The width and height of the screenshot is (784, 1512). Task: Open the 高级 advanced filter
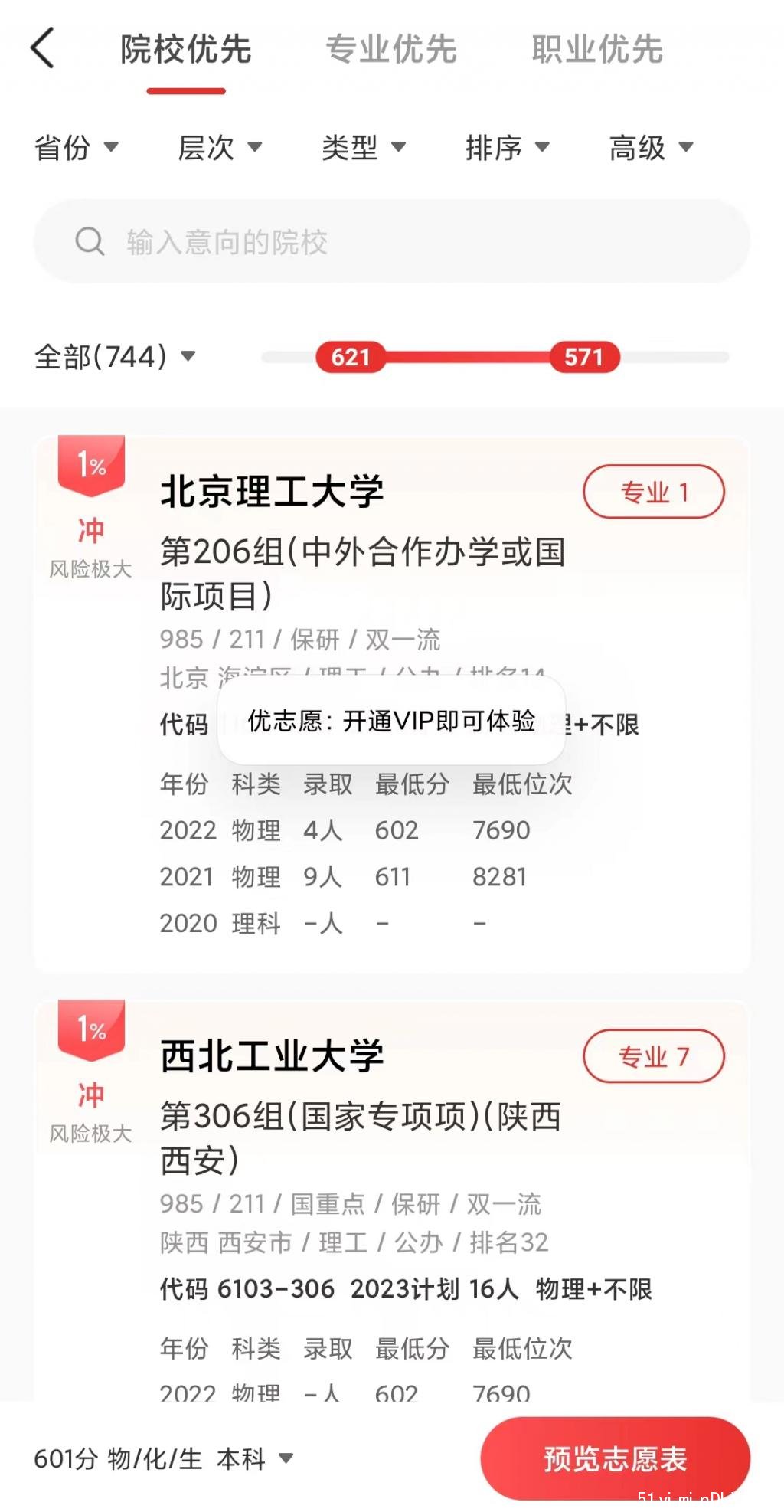(x=652, y=147)
